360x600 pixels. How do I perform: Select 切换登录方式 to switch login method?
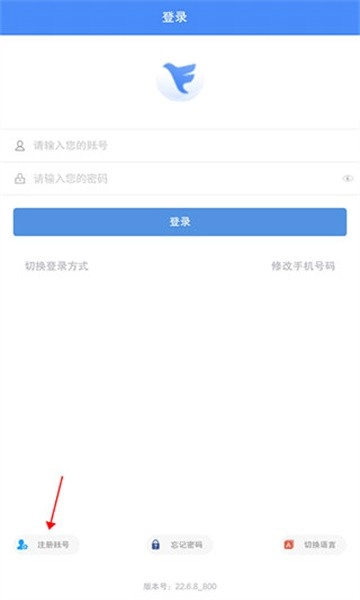click(x=57, y=266)
